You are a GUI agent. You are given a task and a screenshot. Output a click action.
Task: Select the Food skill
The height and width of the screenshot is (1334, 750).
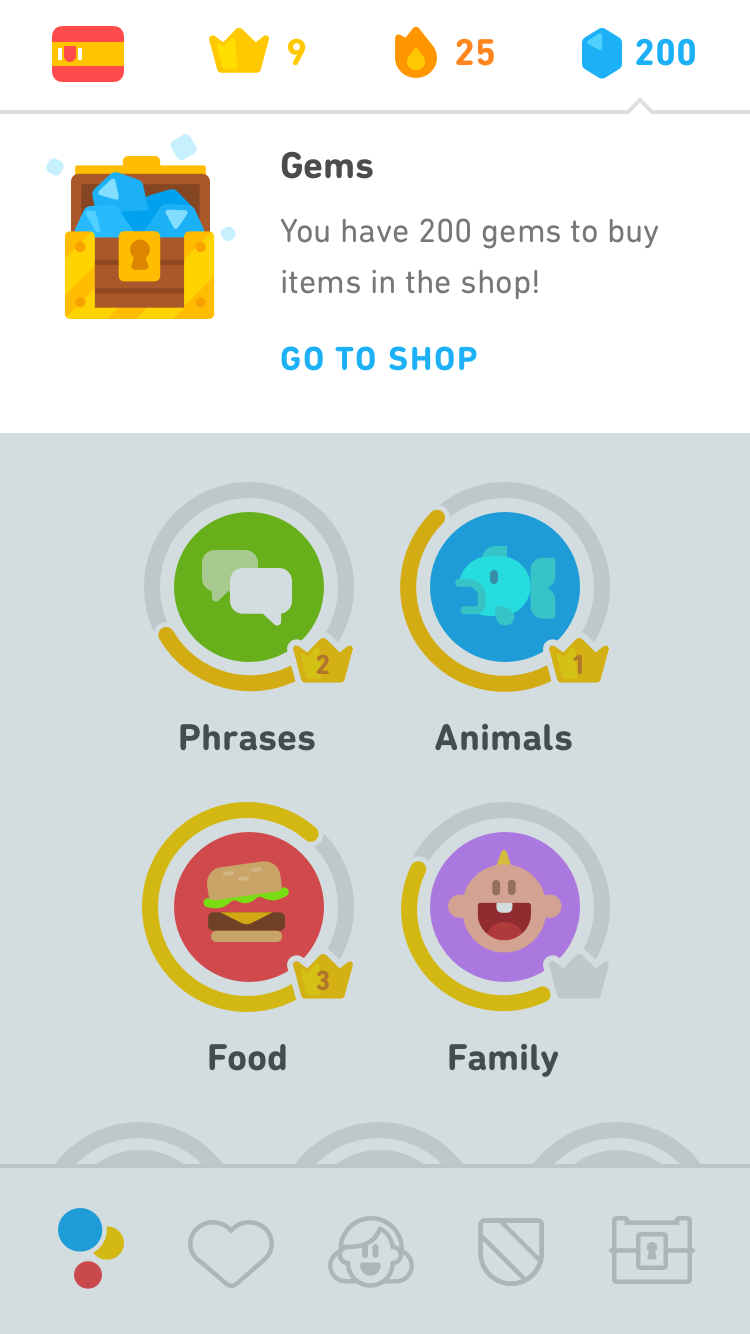point(248,907)
